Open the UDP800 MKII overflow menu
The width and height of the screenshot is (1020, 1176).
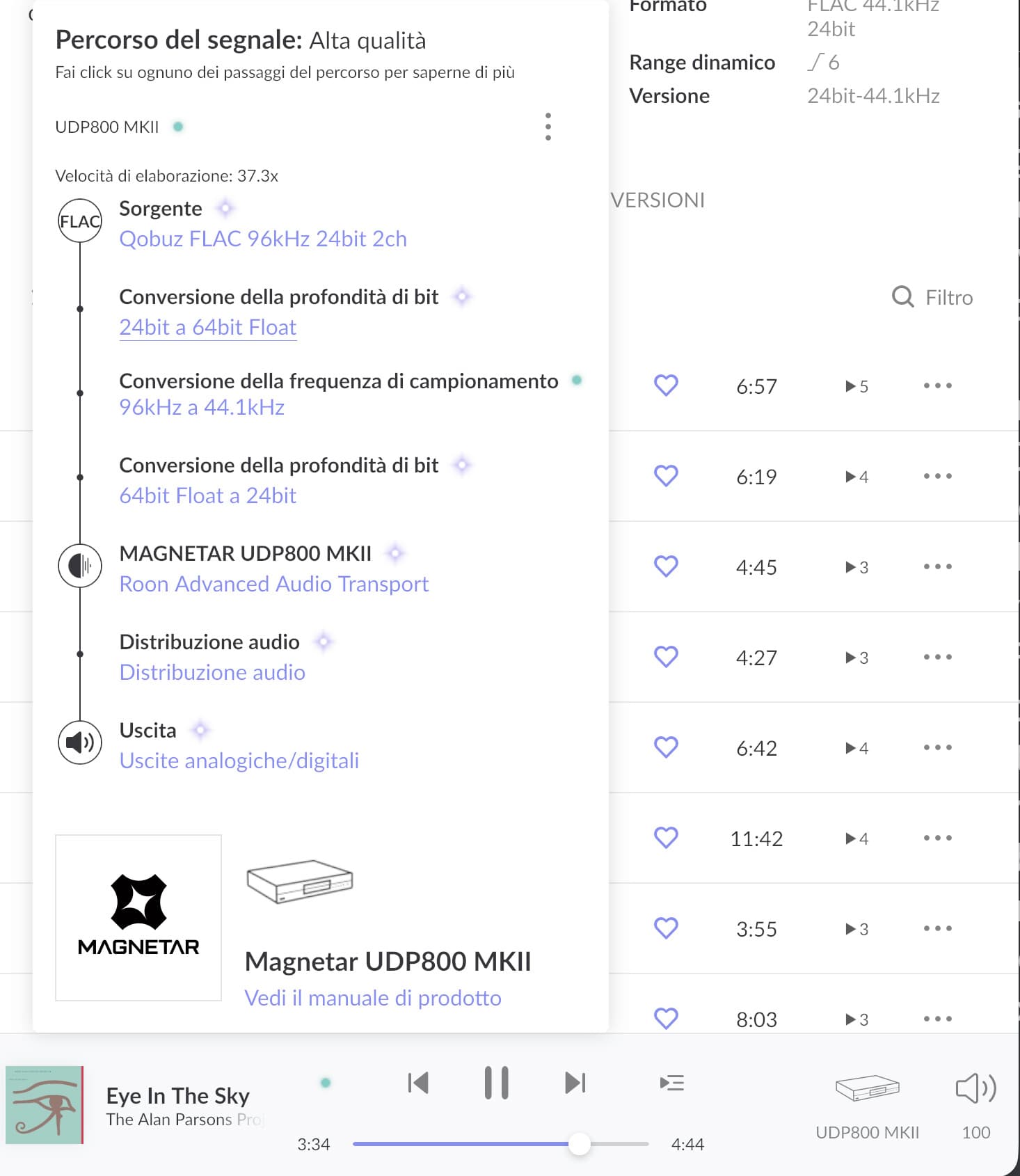tap(548, 127)
